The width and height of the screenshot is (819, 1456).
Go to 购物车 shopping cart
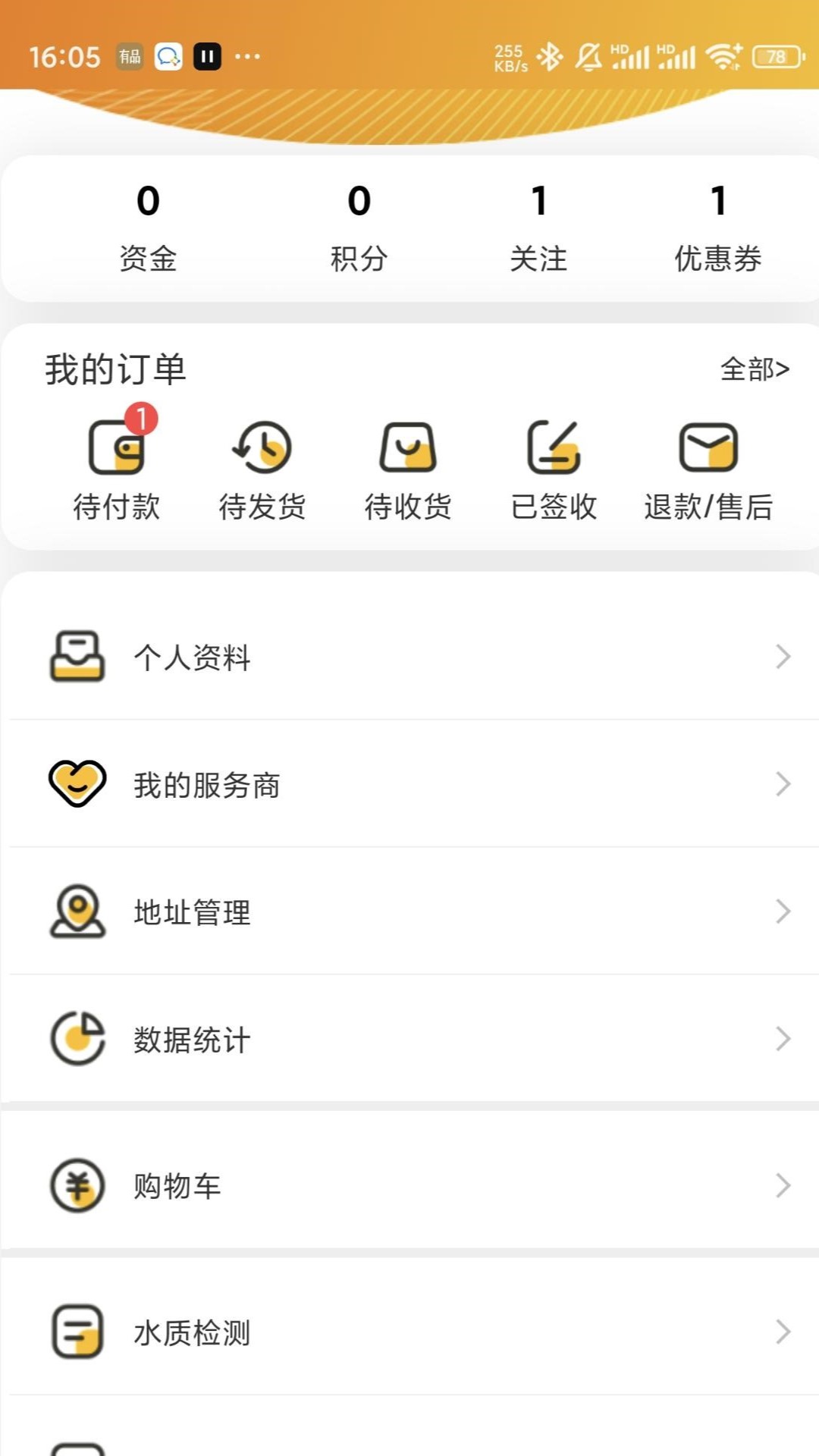coord(409,1185)
